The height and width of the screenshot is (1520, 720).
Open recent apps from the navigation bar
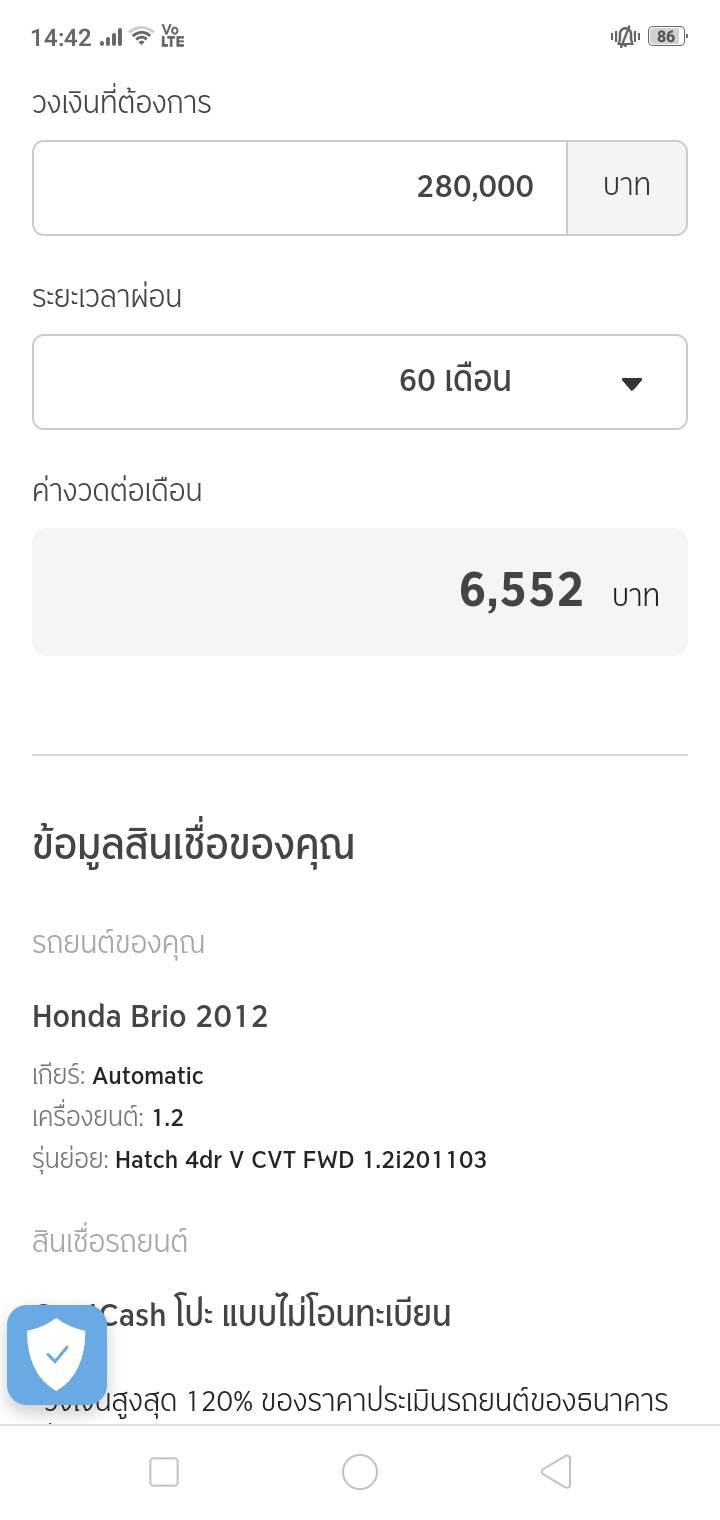pyautogui.click(x=164, y=1472)
